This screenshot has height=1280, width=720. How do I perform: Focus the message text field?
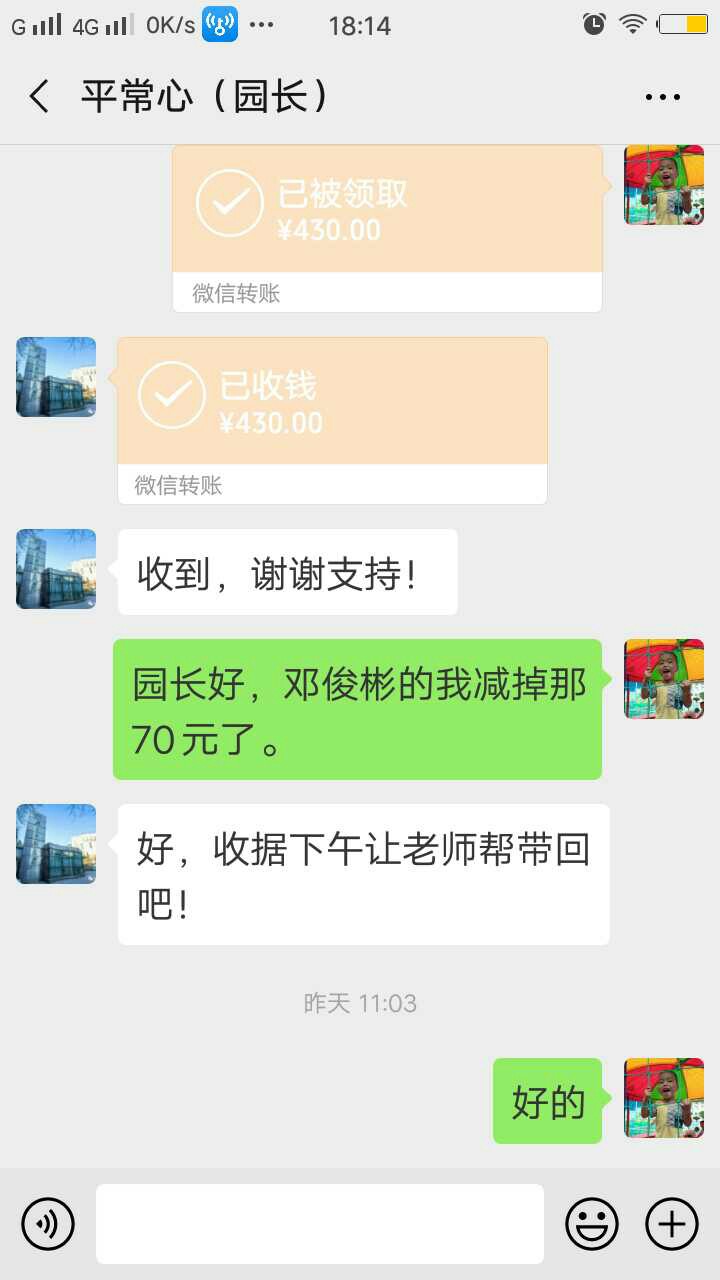coord(320,1223)
